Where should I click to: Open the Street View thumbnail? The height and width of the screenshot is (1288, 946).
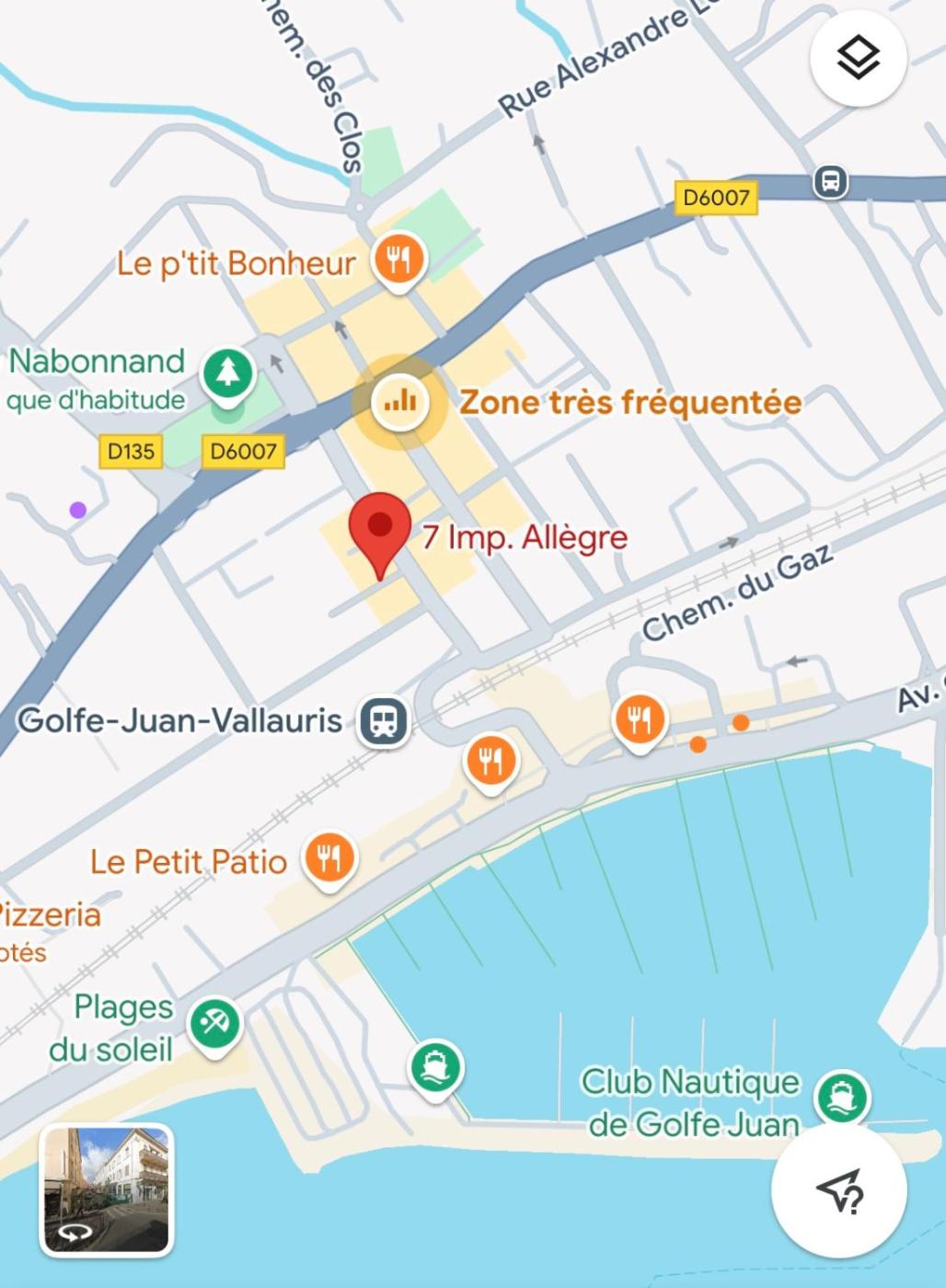[x=107, y=1190]
